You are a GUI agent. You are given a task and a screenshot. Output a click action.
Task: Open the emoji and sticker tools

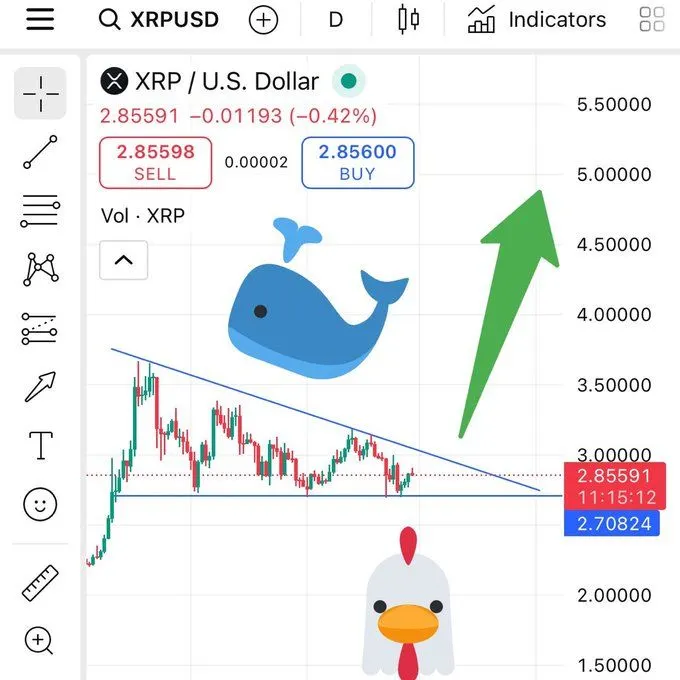(40, 505)
